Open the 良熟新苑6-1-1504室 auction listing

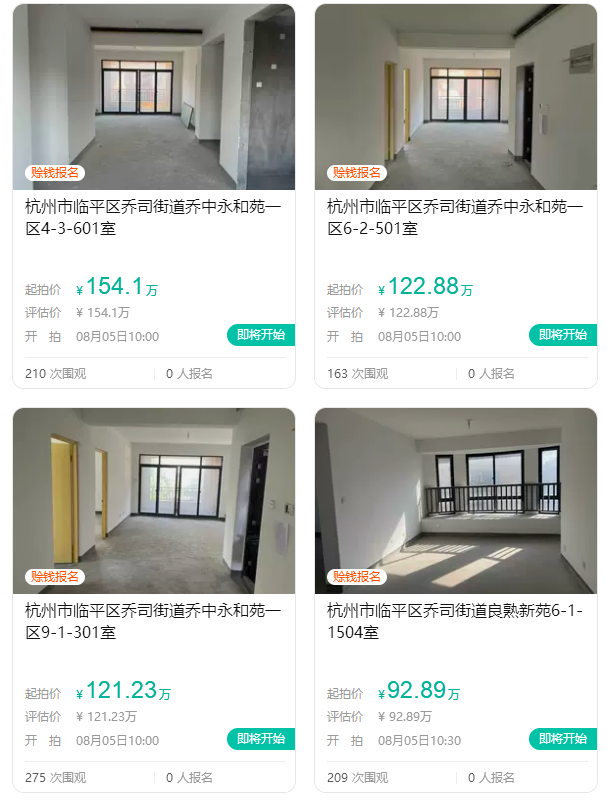click(455, 620)
